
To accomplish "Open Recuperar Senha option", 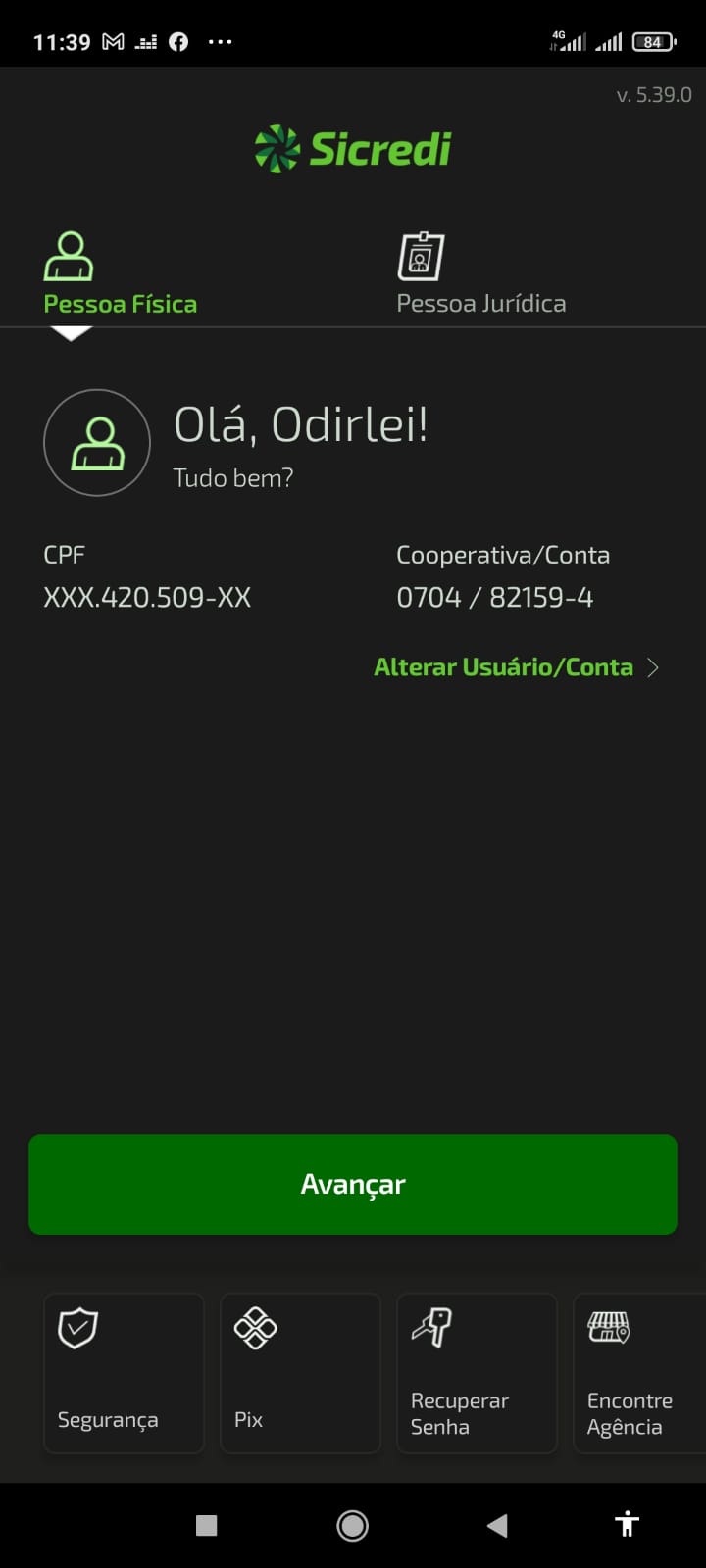I will pos(477,1372).
